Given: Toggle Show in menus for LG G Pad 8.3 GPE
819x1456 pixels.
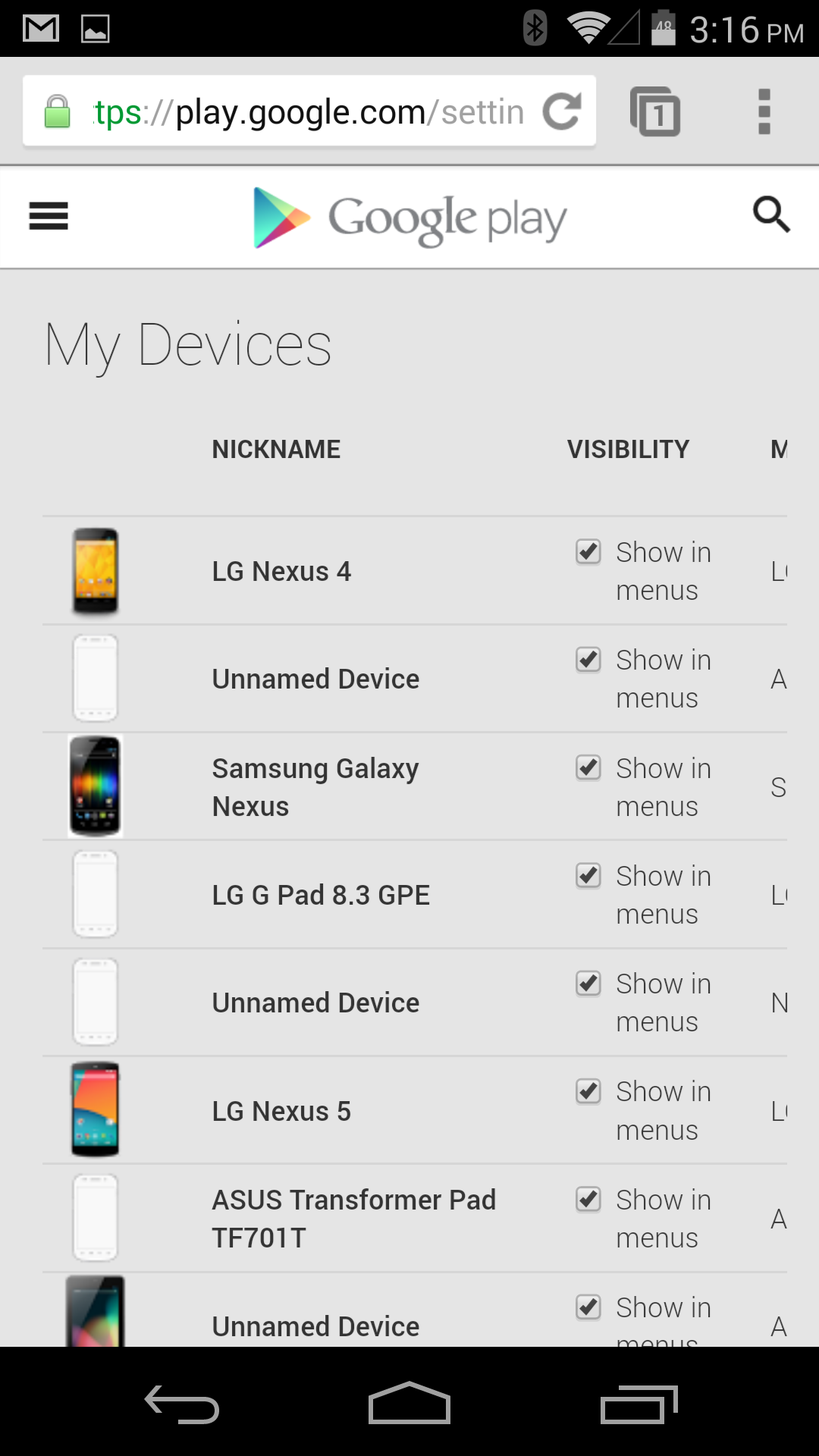Looking at the screenshot, I should click(588, 876).
